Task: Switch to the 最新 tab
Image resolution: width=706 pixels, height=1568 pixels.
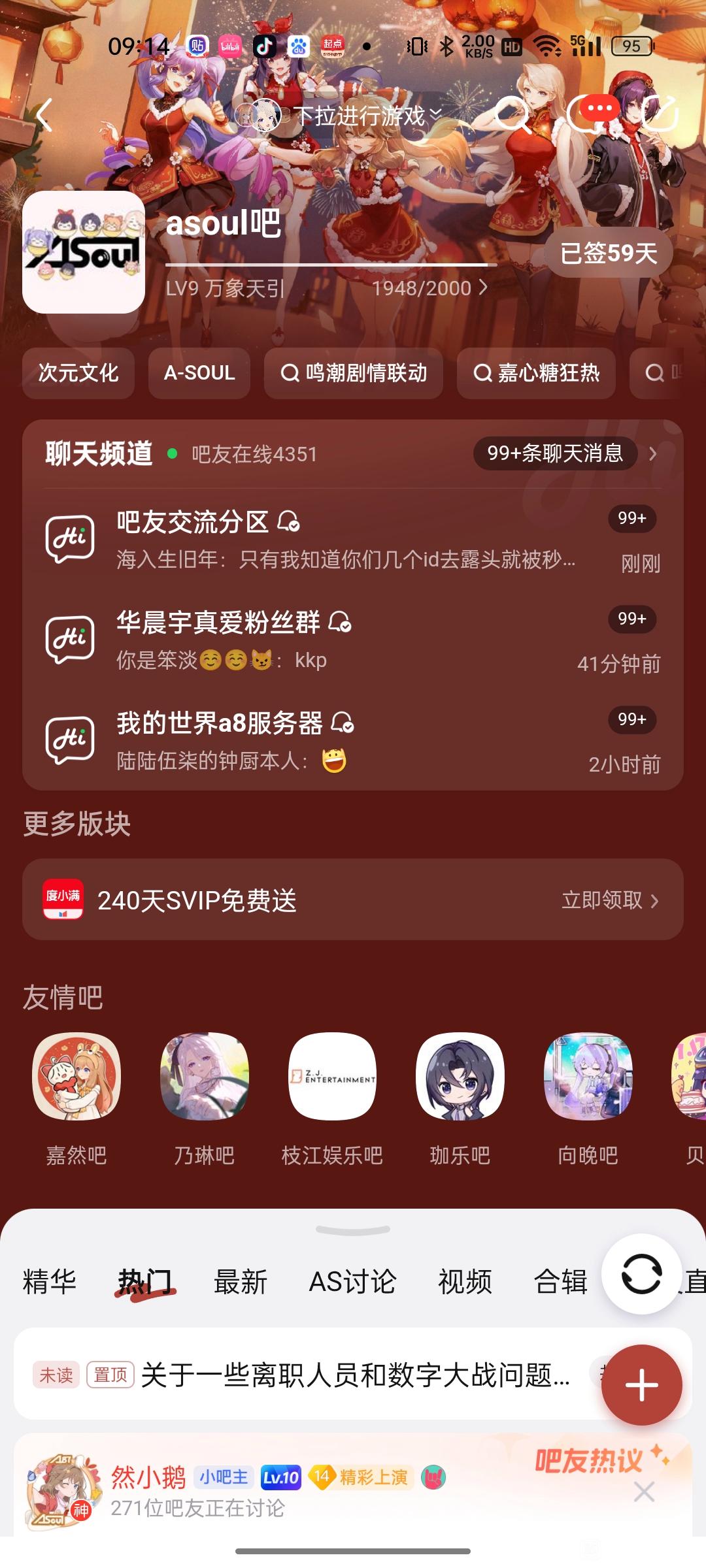Action: click(241, 1281)
